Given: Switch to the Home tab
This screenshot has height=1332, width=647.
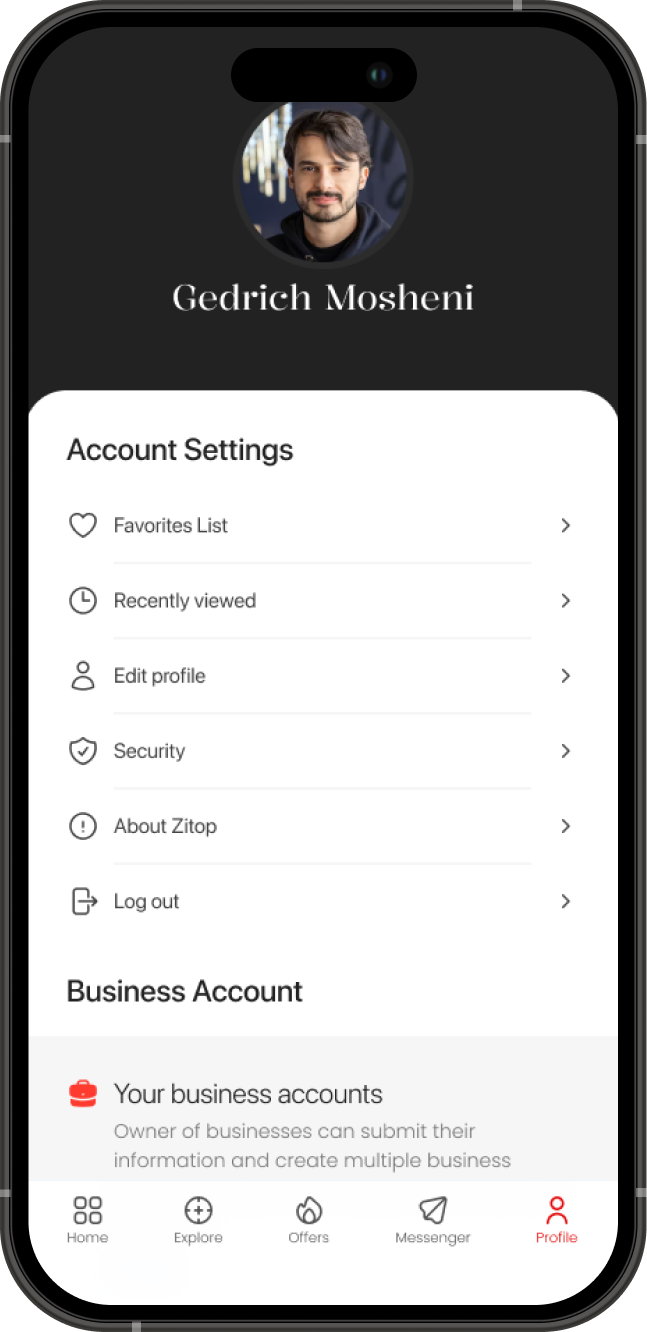Looking at the screenshot, I should 88,1220.
